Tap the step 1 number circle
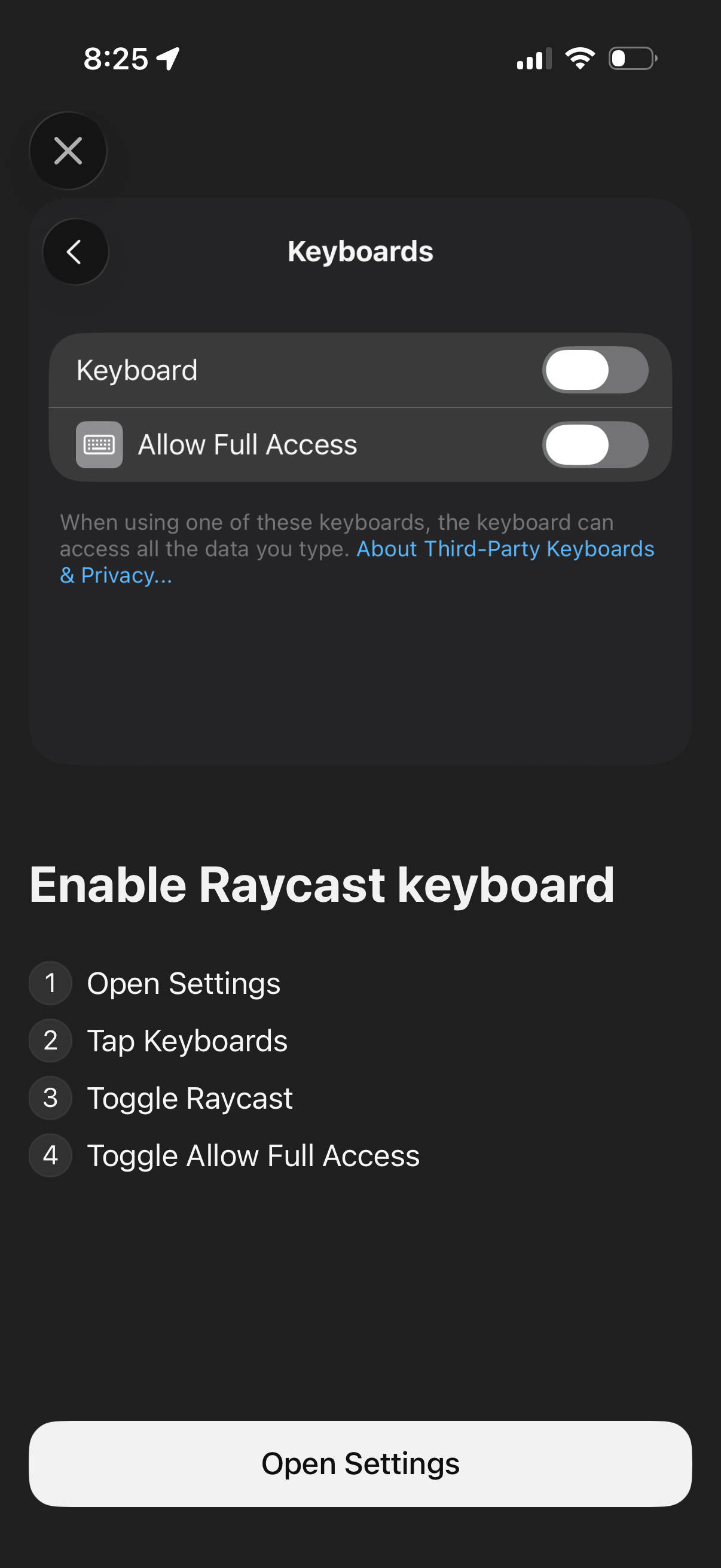The image size is (721, 1568). [50, 983]
